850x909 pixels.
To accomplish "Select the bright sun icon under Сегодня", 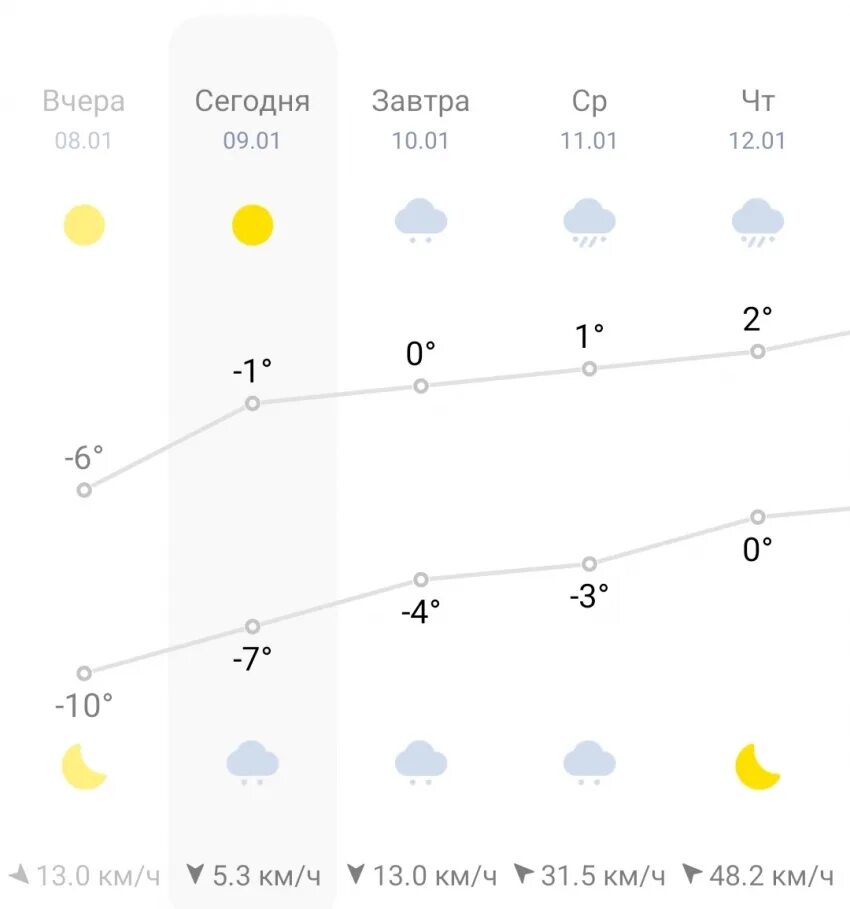I will click(x=252, y=224).
